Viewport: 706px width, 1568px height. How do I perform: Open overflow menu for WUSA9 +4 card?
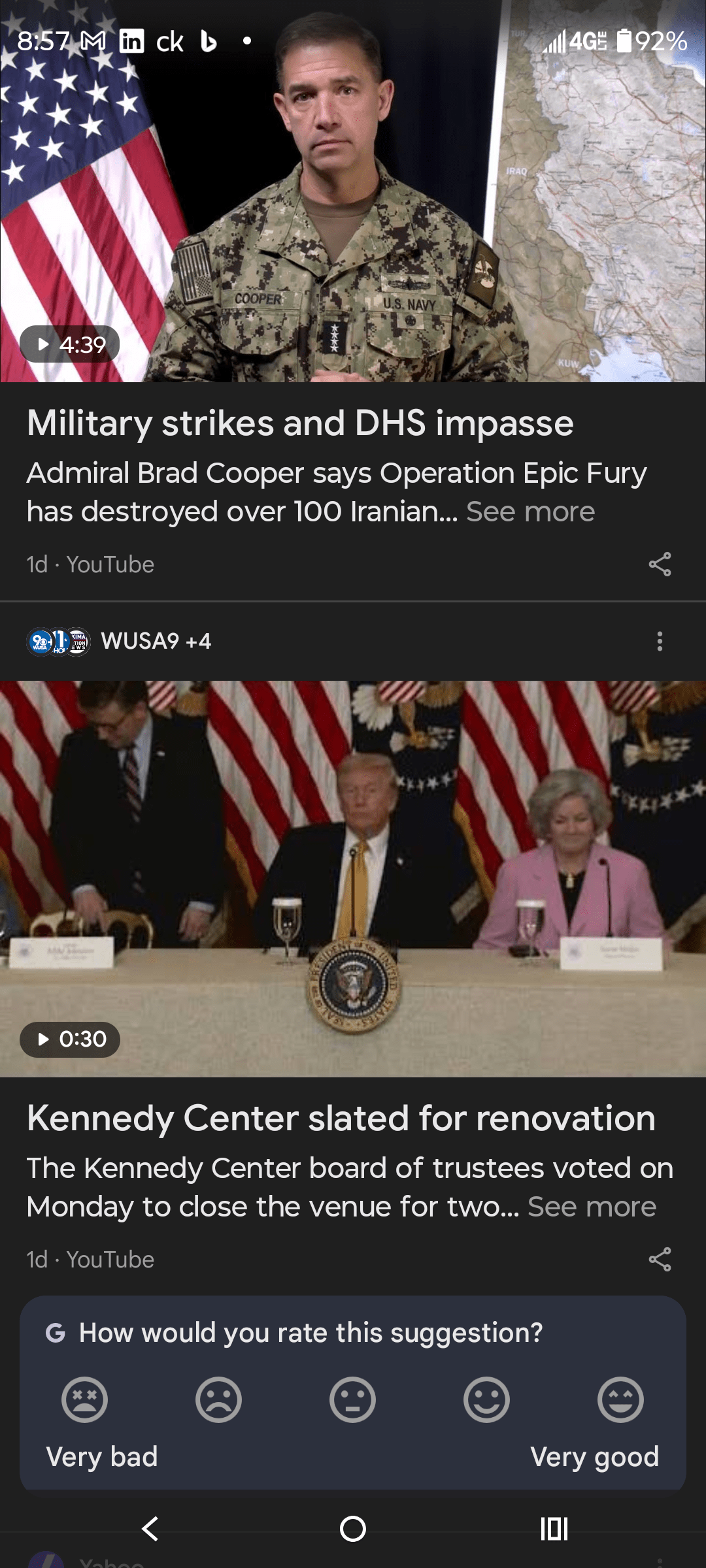point(660,642)
